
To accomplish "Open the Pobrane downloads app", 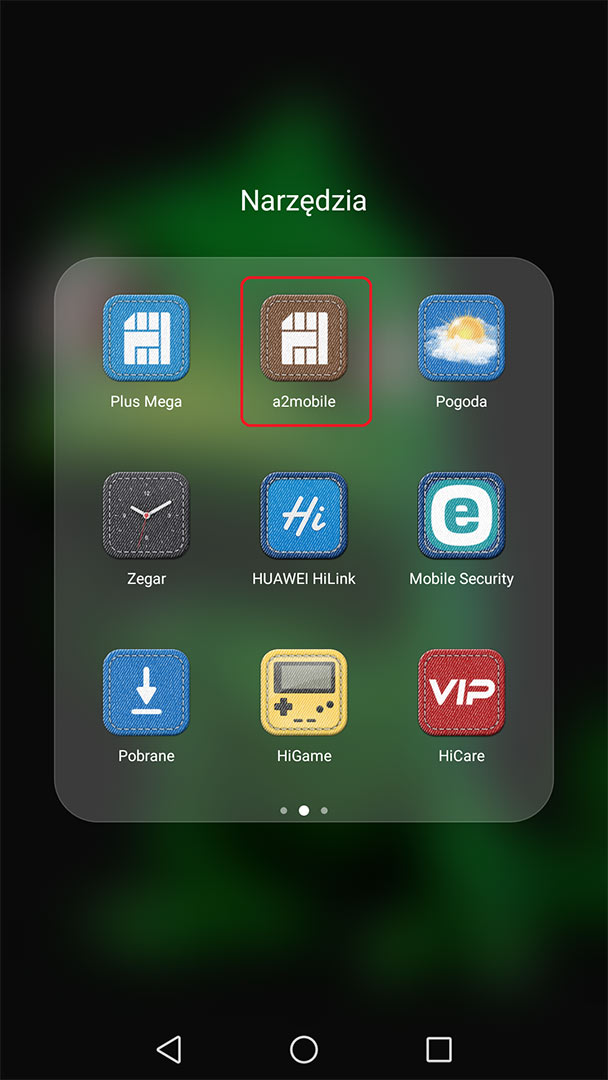I will click(146, 692).
